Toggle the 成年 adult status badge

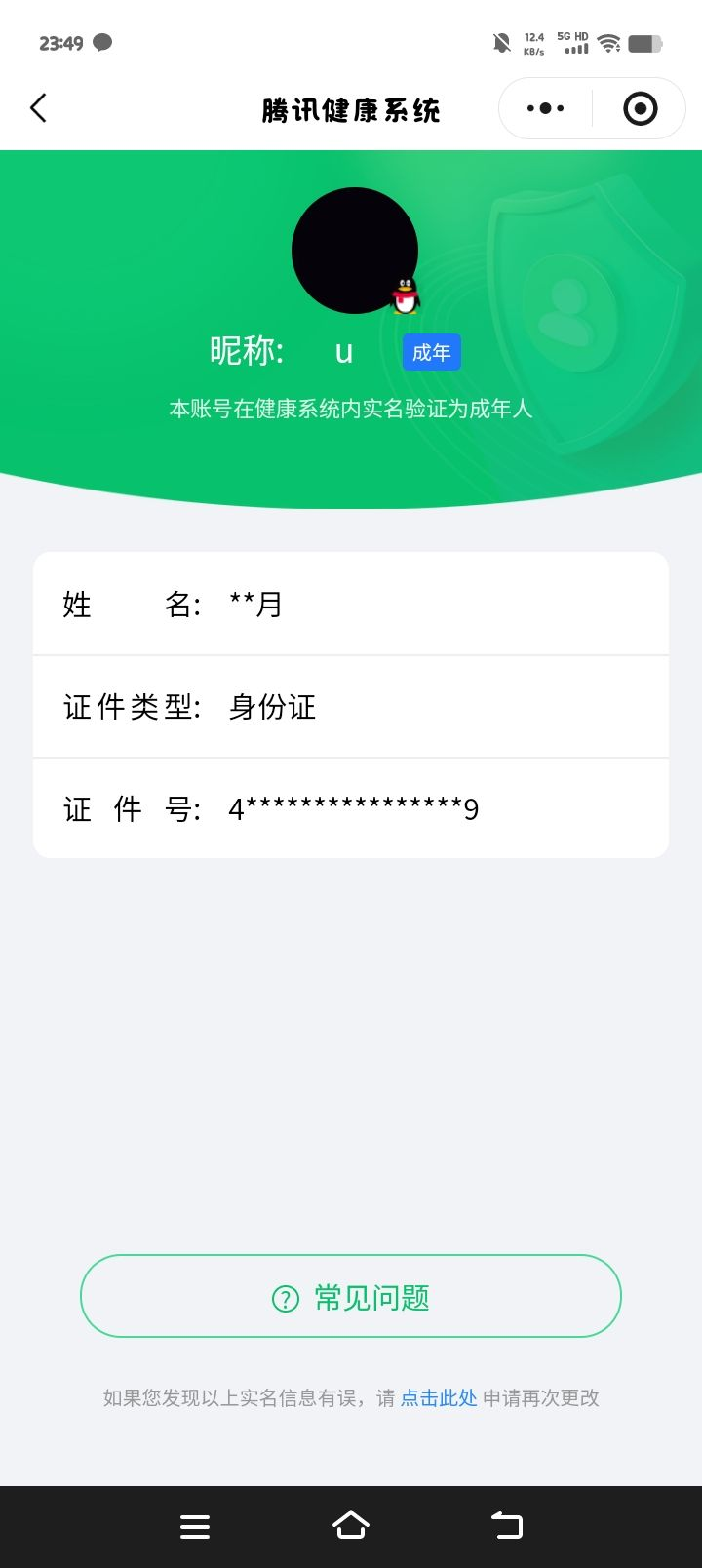point(432,352)
